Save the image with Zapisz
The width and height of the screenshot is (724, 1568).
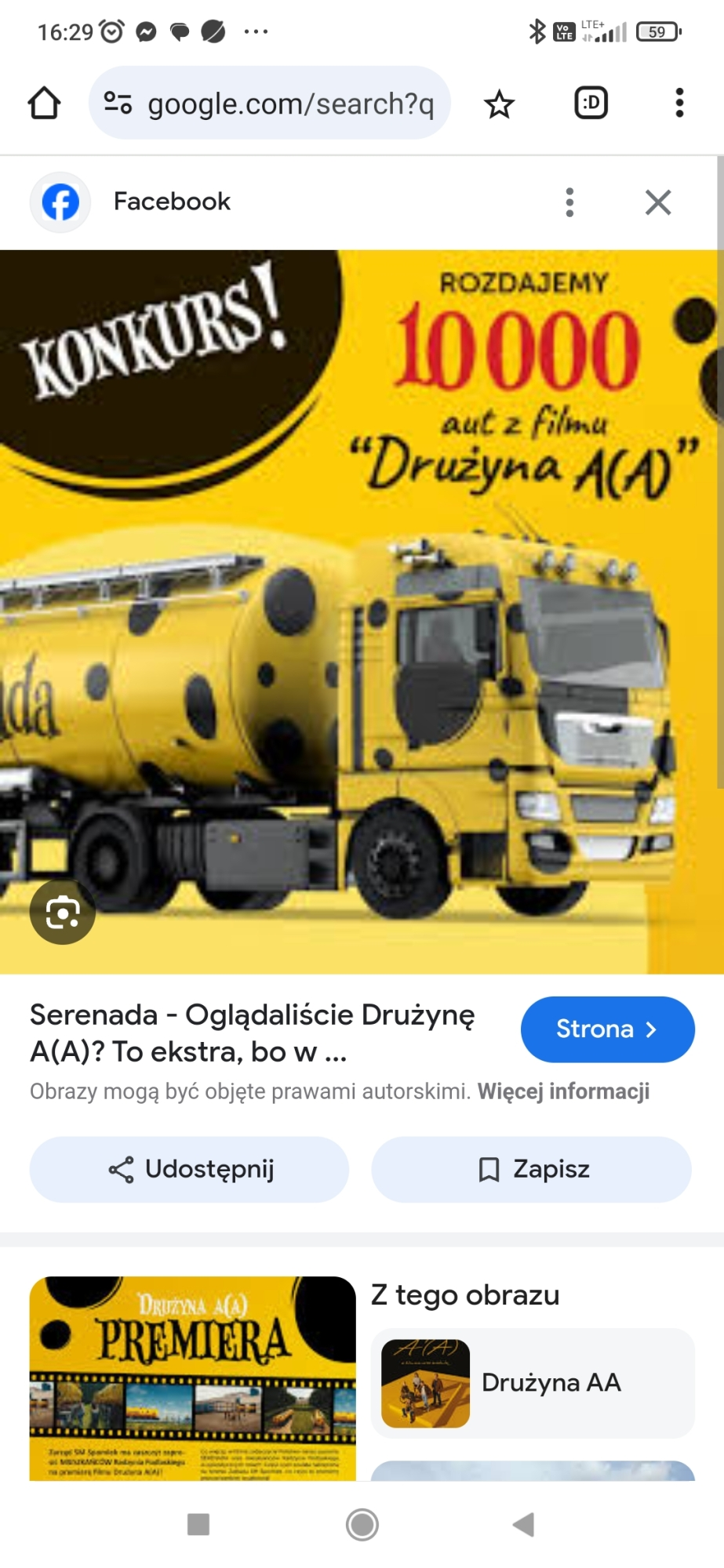click(531, 1169)
